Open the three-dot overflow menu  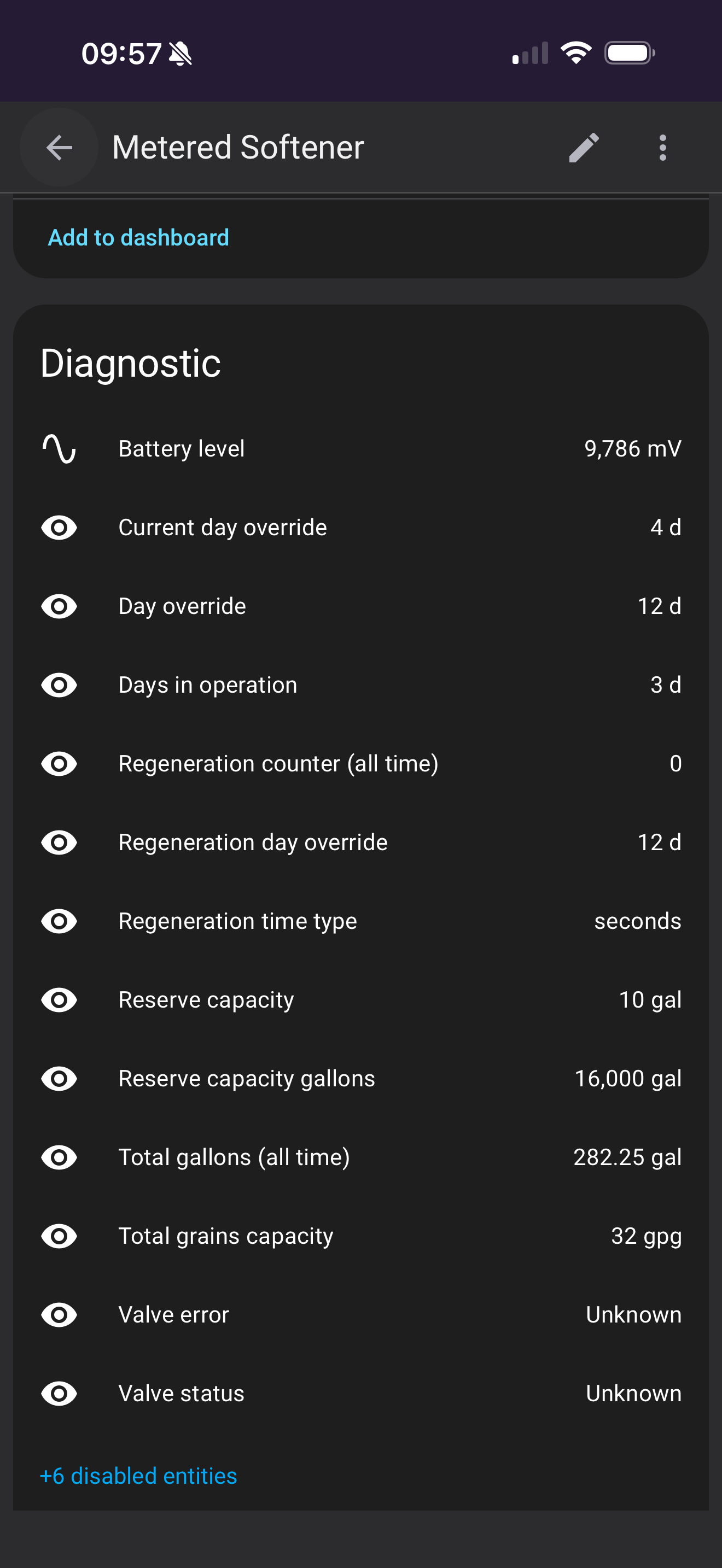click(662, 147)
